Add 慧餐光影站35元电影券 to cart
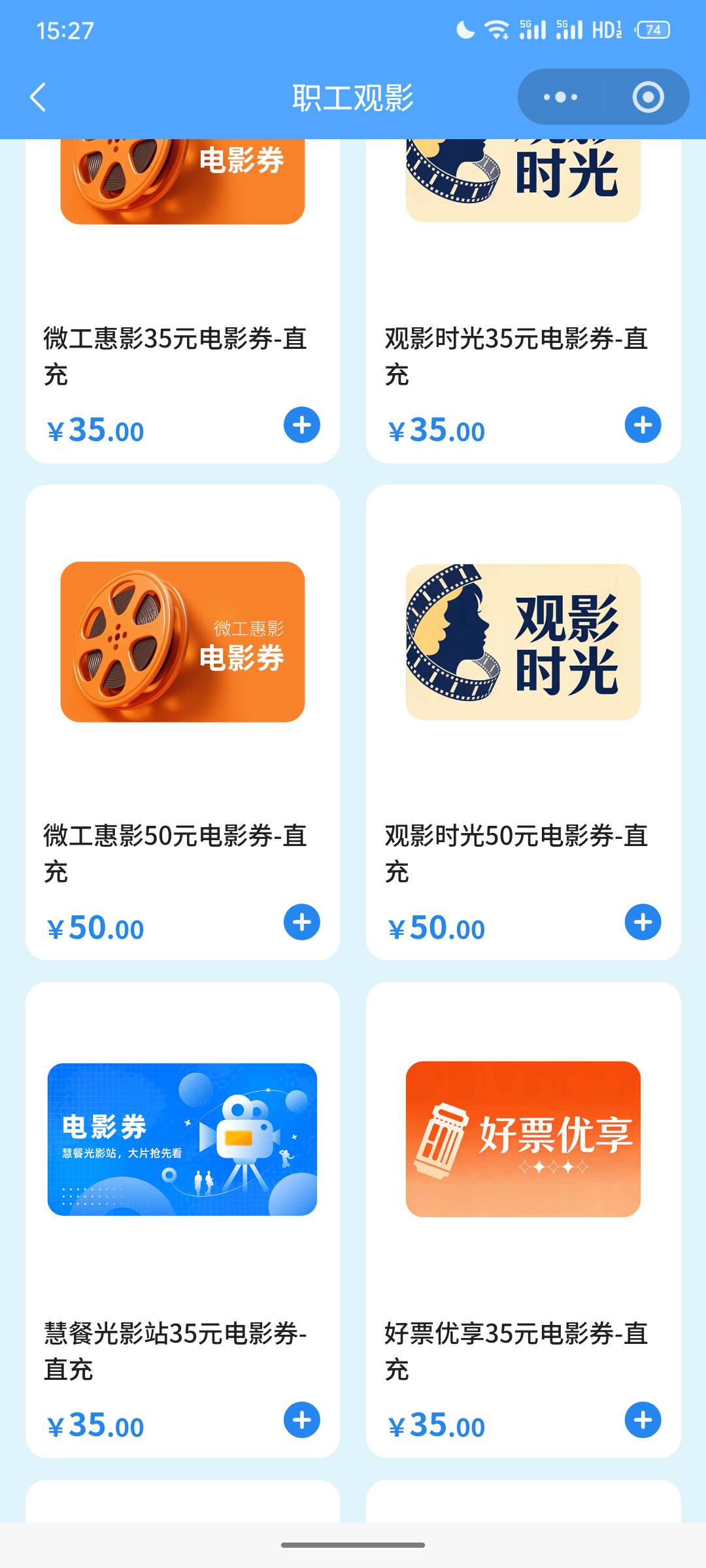Screen dimensions: 706x1568 click(301, 1420)
